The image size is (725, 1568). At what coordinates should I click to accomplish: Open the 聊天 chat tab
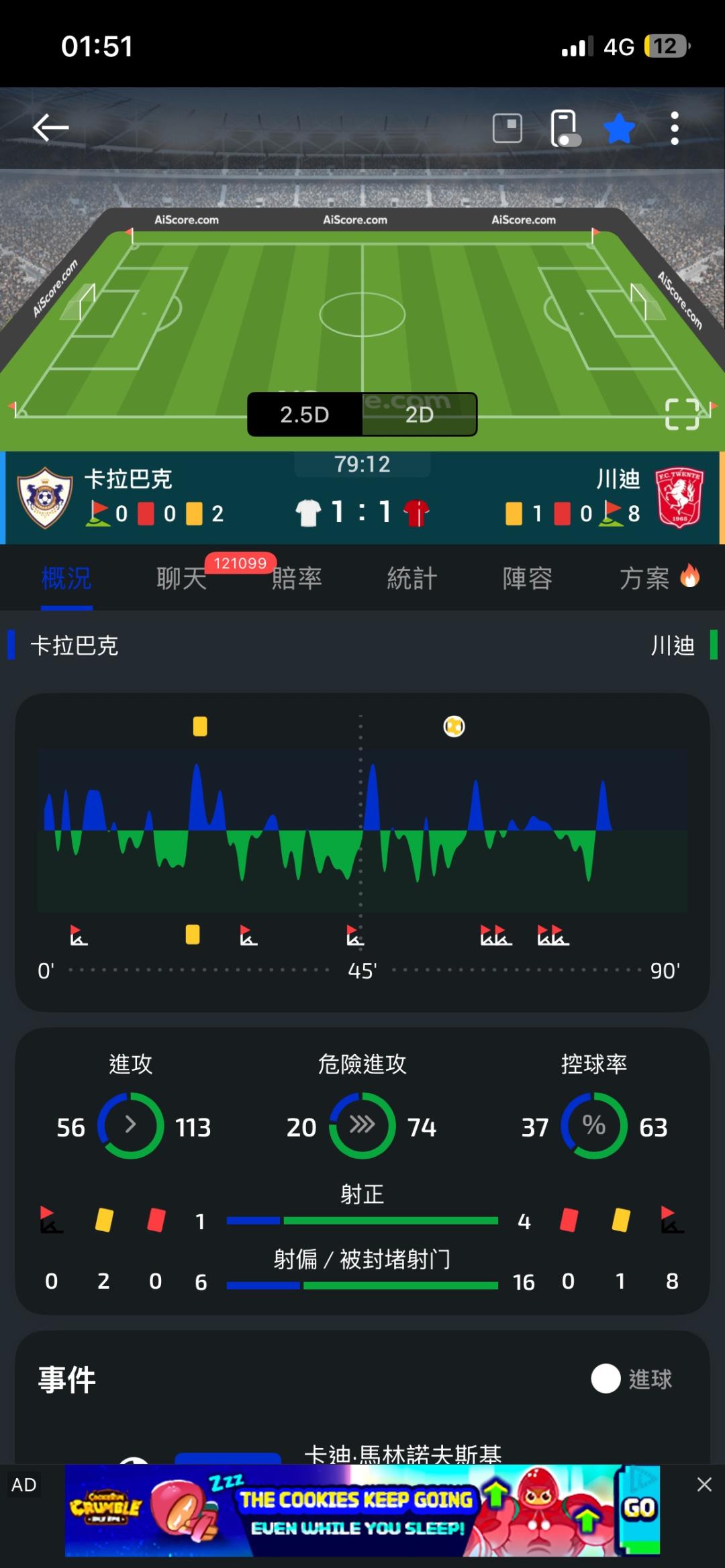[182, 578]
